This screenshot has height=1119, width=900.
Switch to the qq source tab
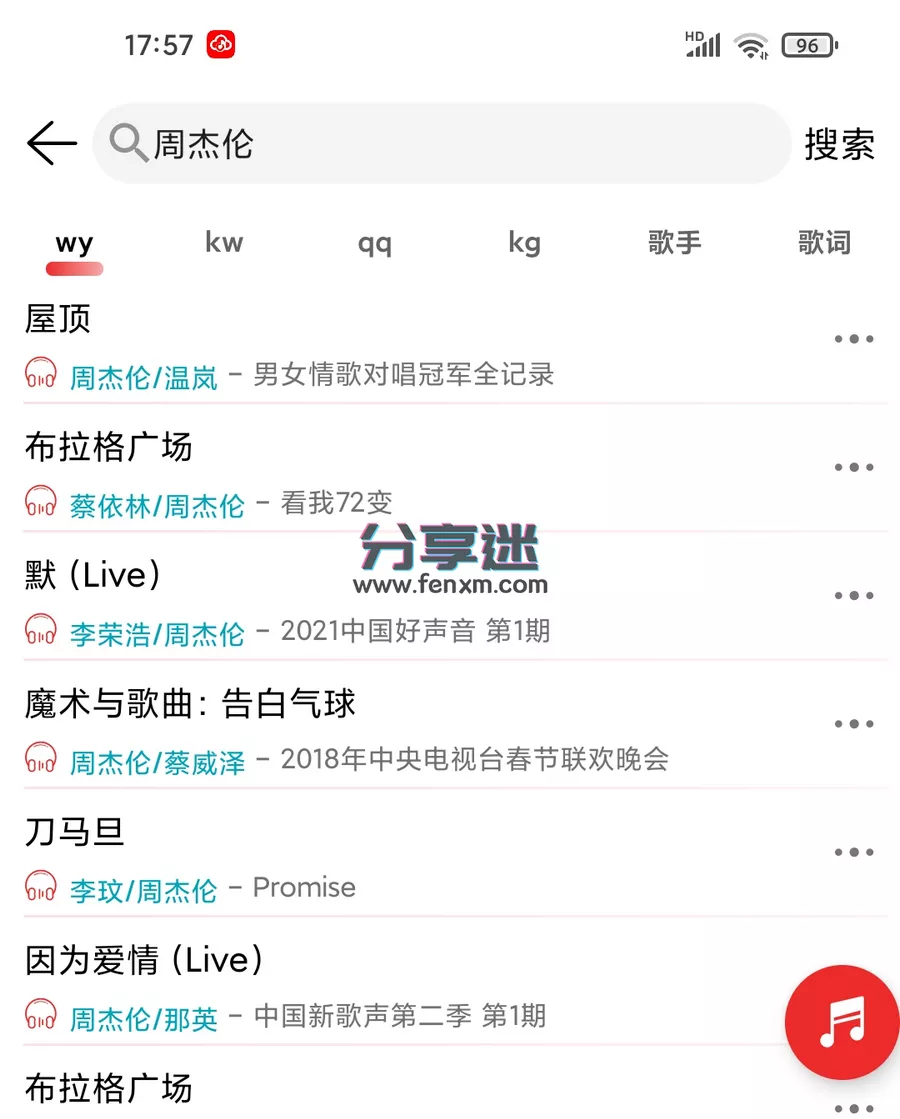pyautogui.click(x=374, y=242)
